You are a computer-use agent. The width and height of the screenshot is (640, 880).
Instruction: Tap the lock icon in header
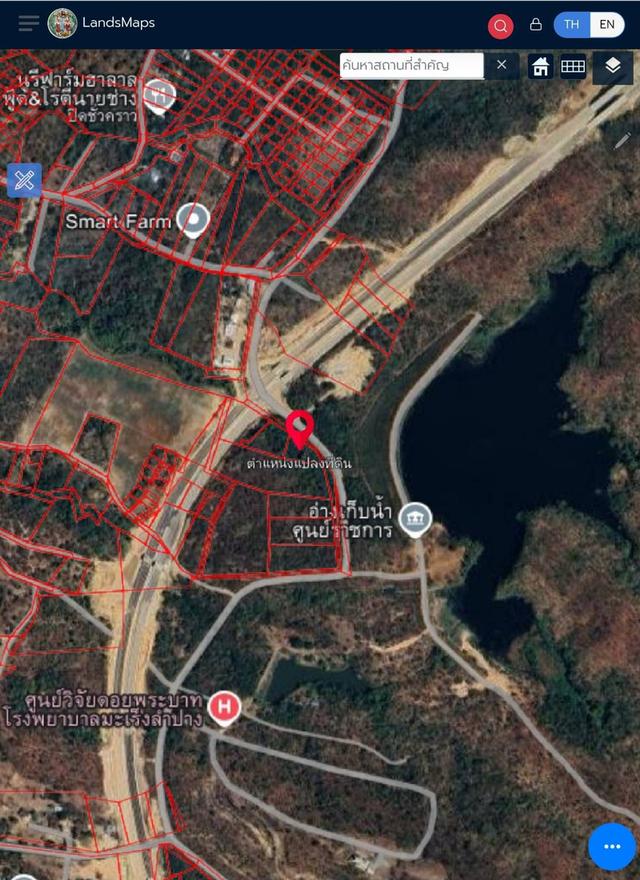pos(536,24)
